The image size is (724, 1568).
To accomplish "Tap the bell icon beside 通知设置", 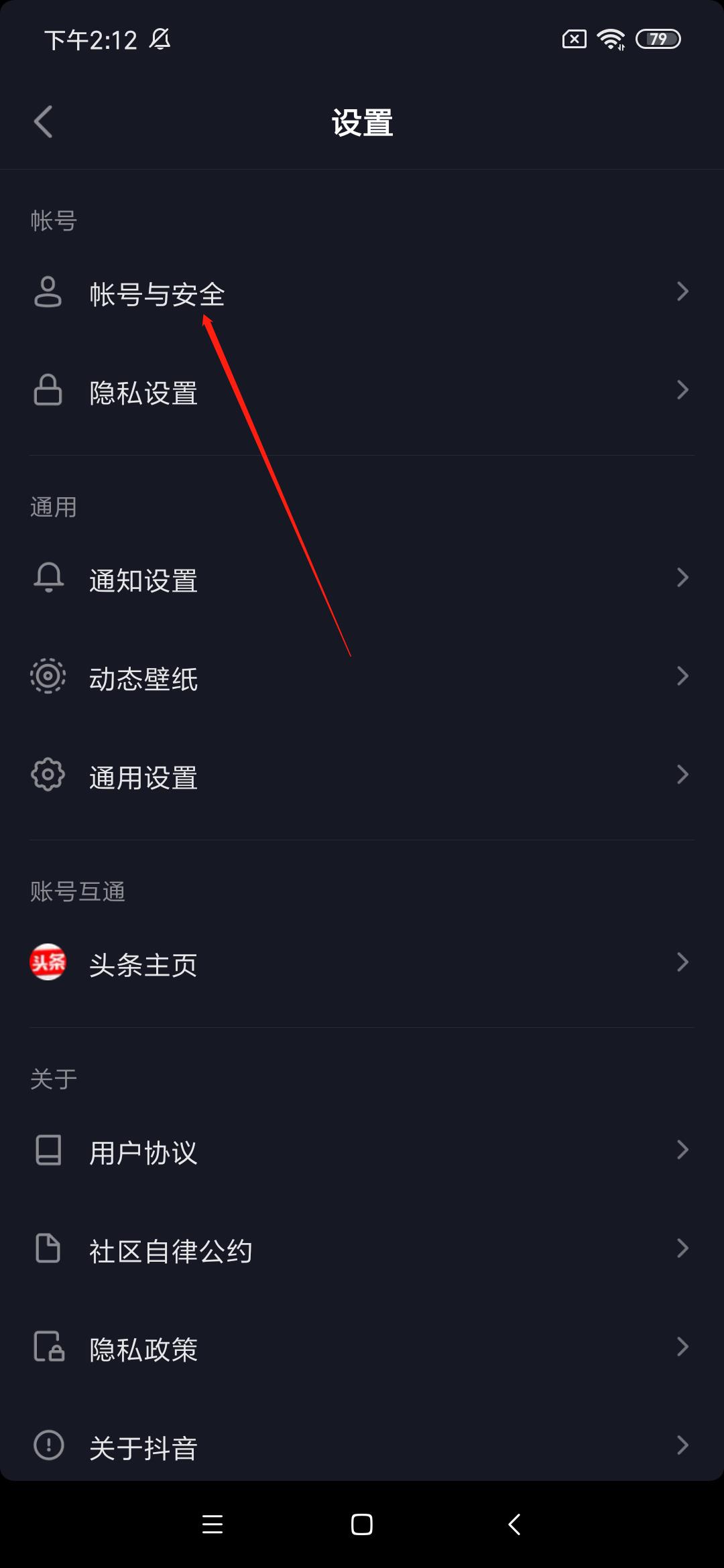I will [48, 578].
